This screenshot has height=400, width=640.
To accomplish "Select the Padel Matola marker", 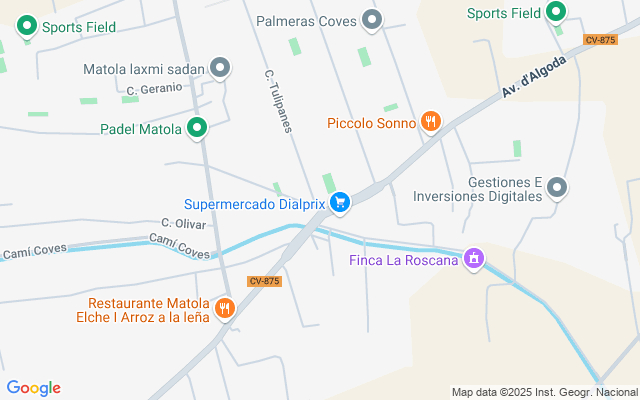I will tap(198, 128).
